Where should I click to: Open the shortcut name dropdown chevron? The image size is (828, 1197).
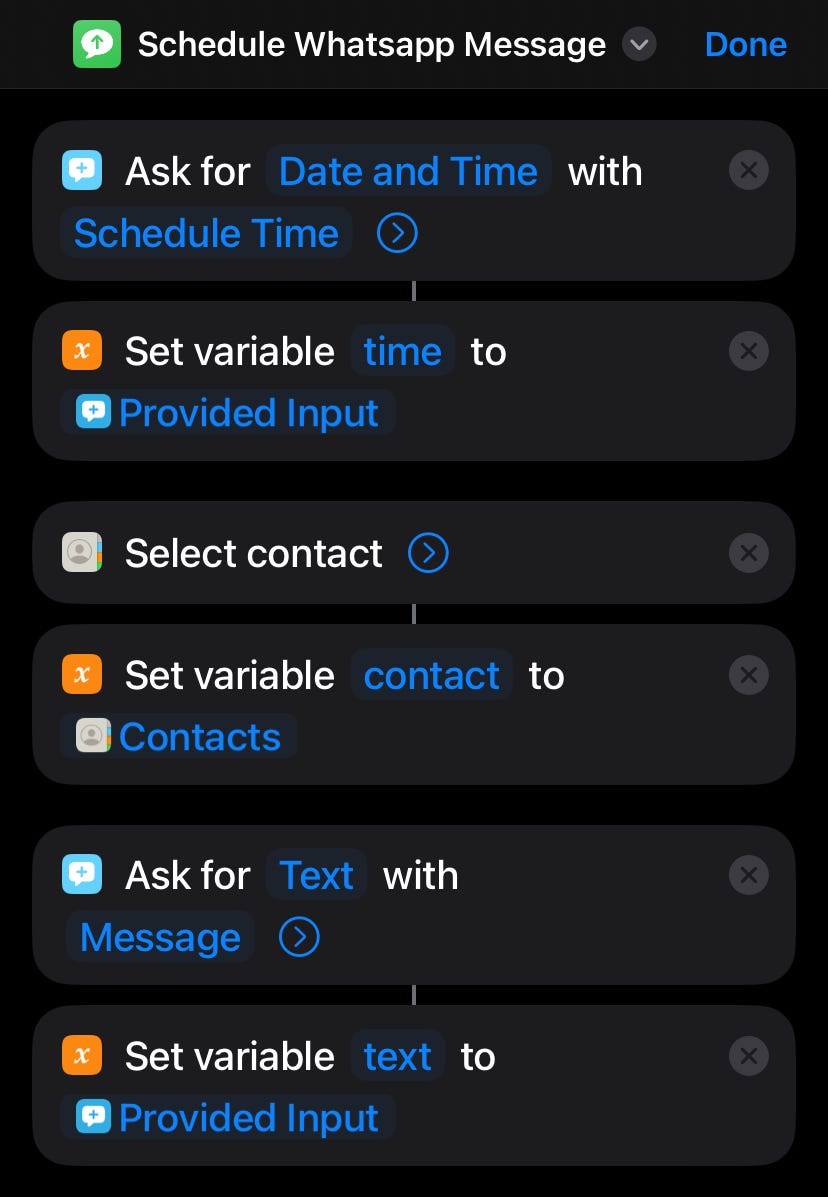(x=639, y=45)
